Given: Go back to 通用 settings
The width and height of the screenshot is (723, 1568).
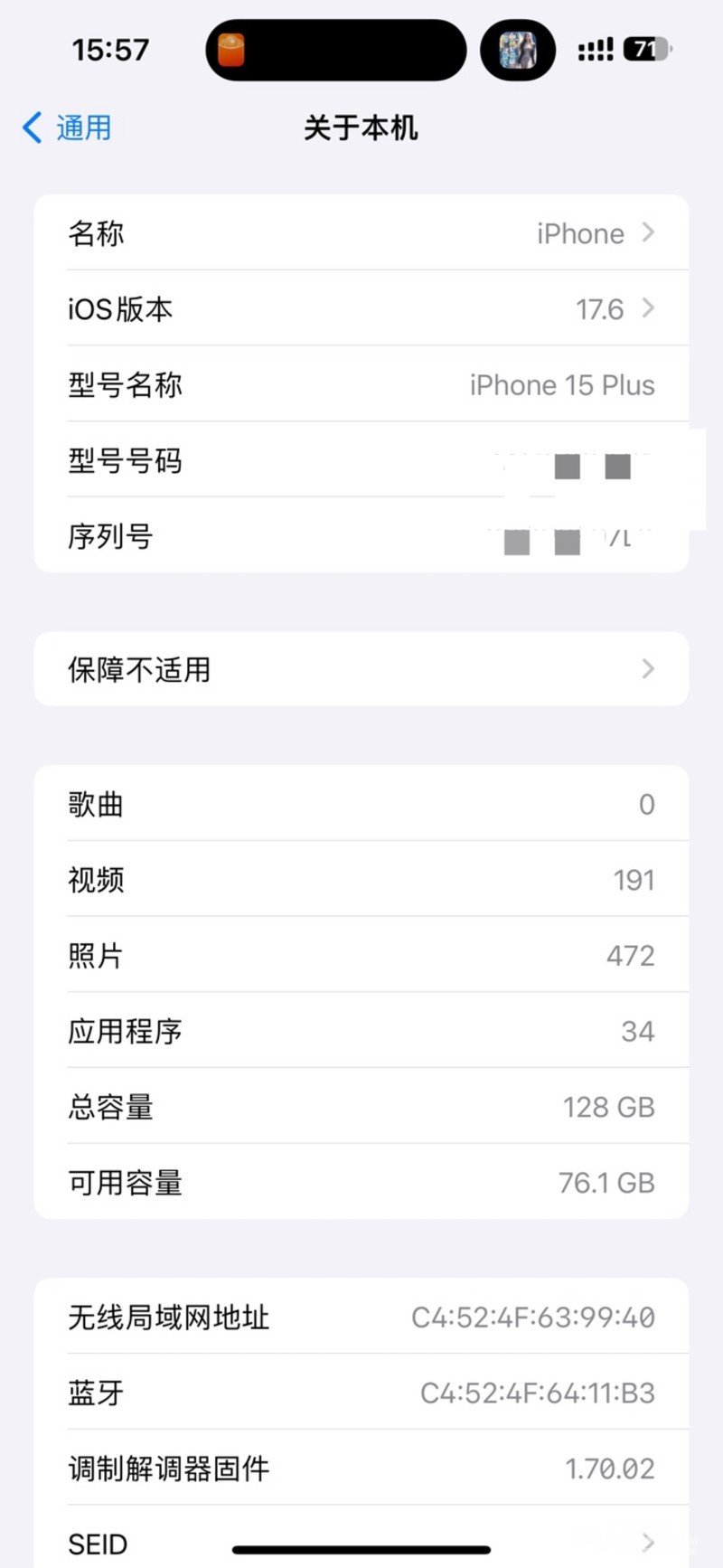Looking at the screenshot, I should point(68,128).
